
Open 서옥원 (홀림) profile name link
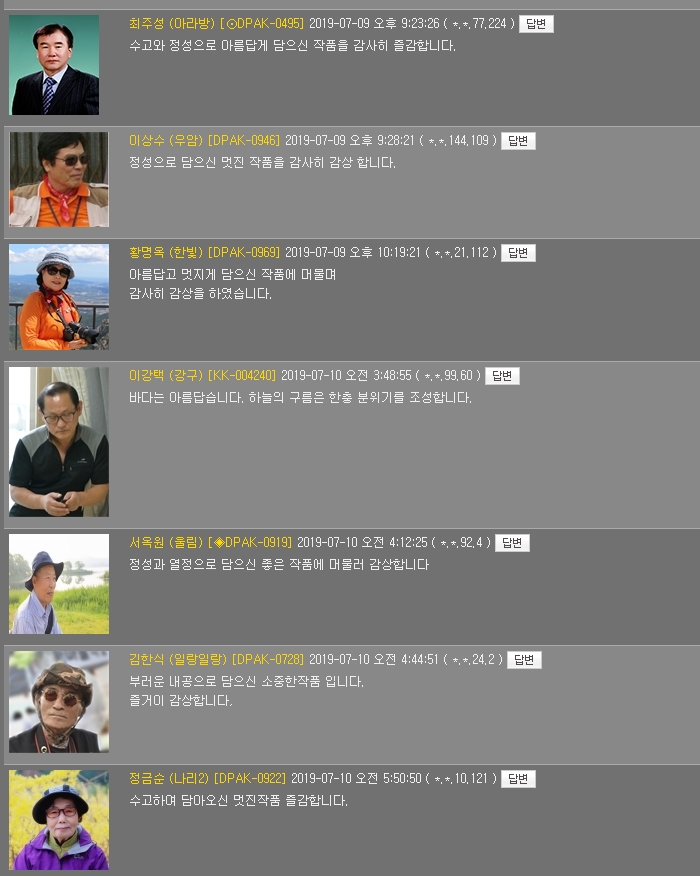(166, 543)
